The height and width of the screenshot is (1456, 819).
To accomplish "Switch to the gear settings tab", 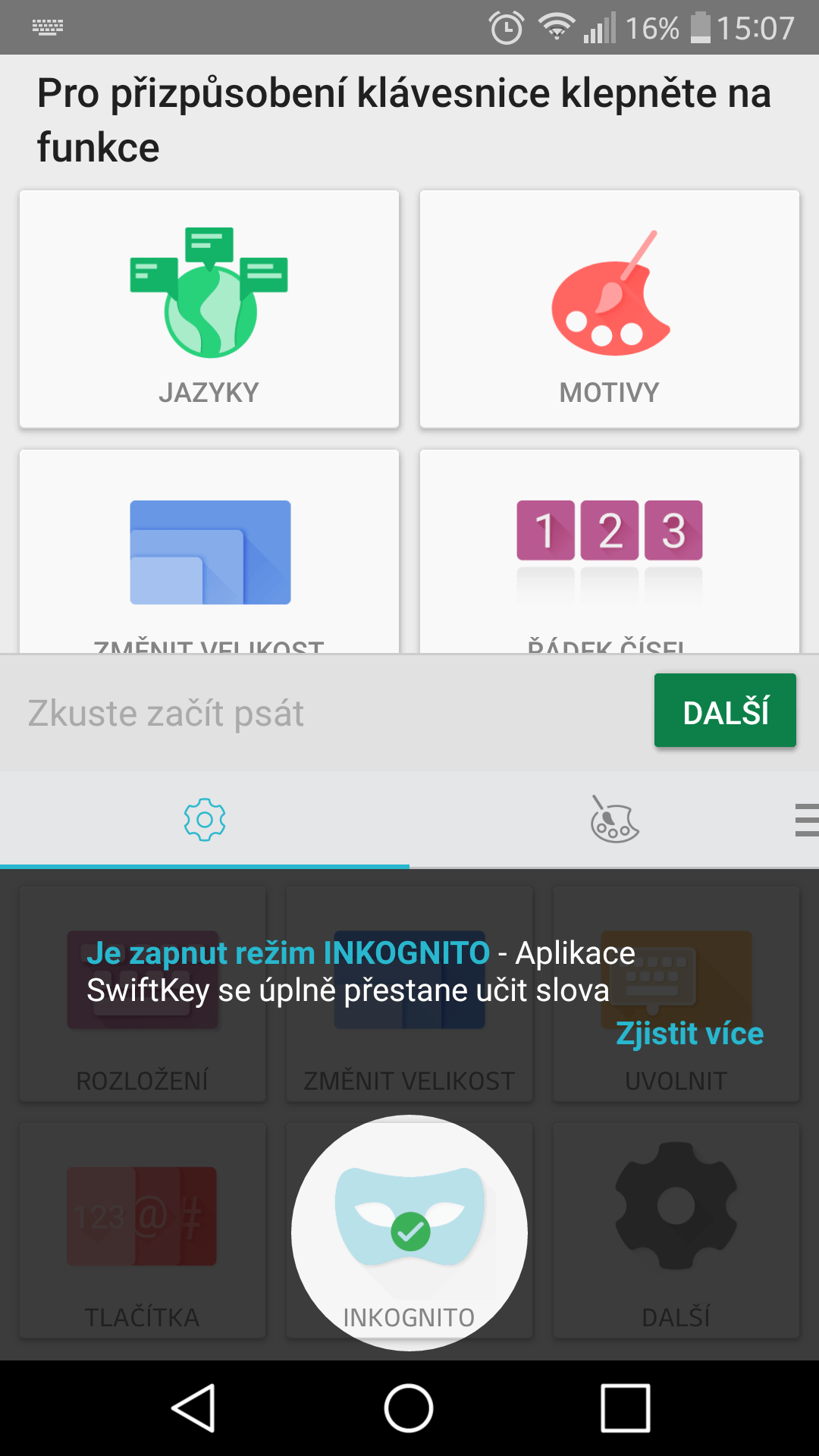I will click(x=205, y=820).
